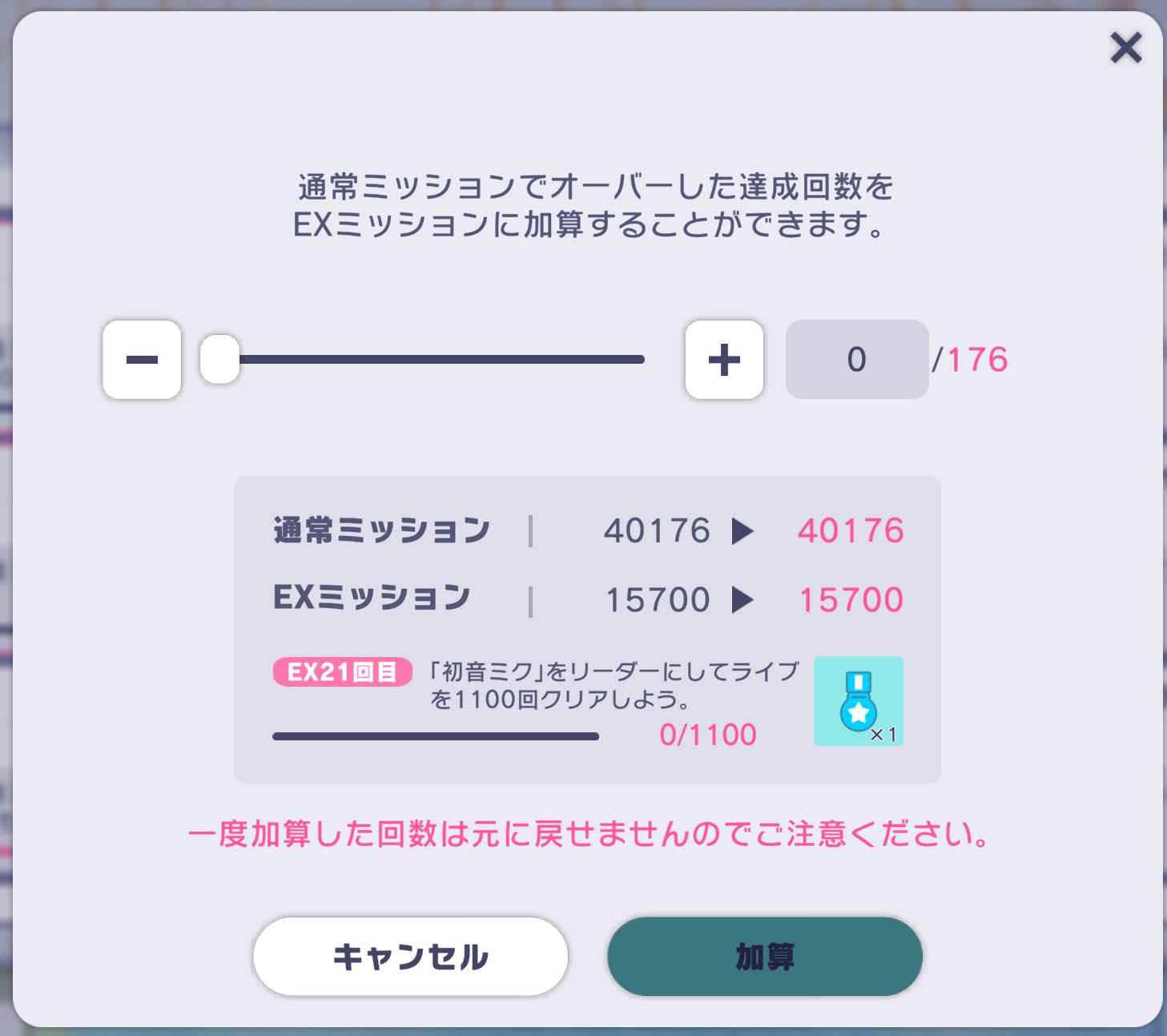Image resolution: width=1167 pixels, height=1036 pixels.
Task: Tap the blue medal reward icon
Action: [x=858, y=701]
